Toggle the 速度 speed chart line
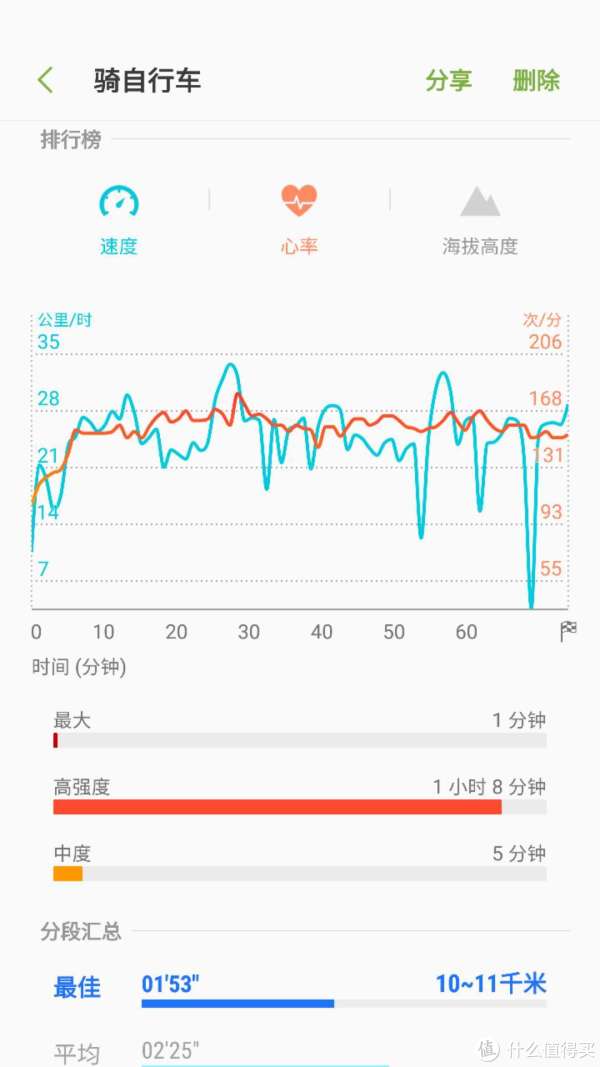Screen dimensions: 600x1067 119,219
